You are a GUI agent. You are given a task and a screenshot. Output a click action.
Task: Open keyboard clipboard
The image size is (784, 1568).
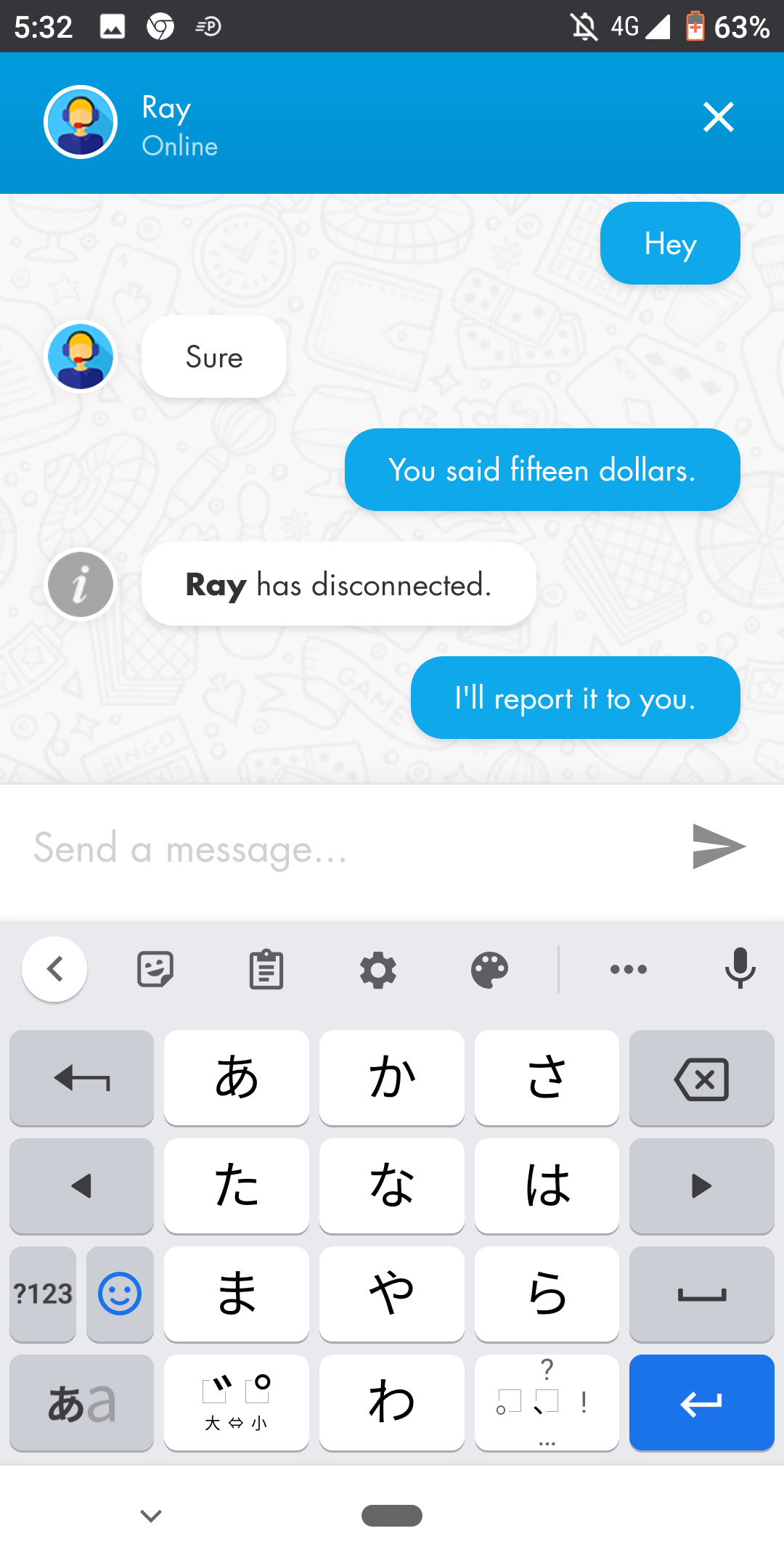[x=266, y=969]
